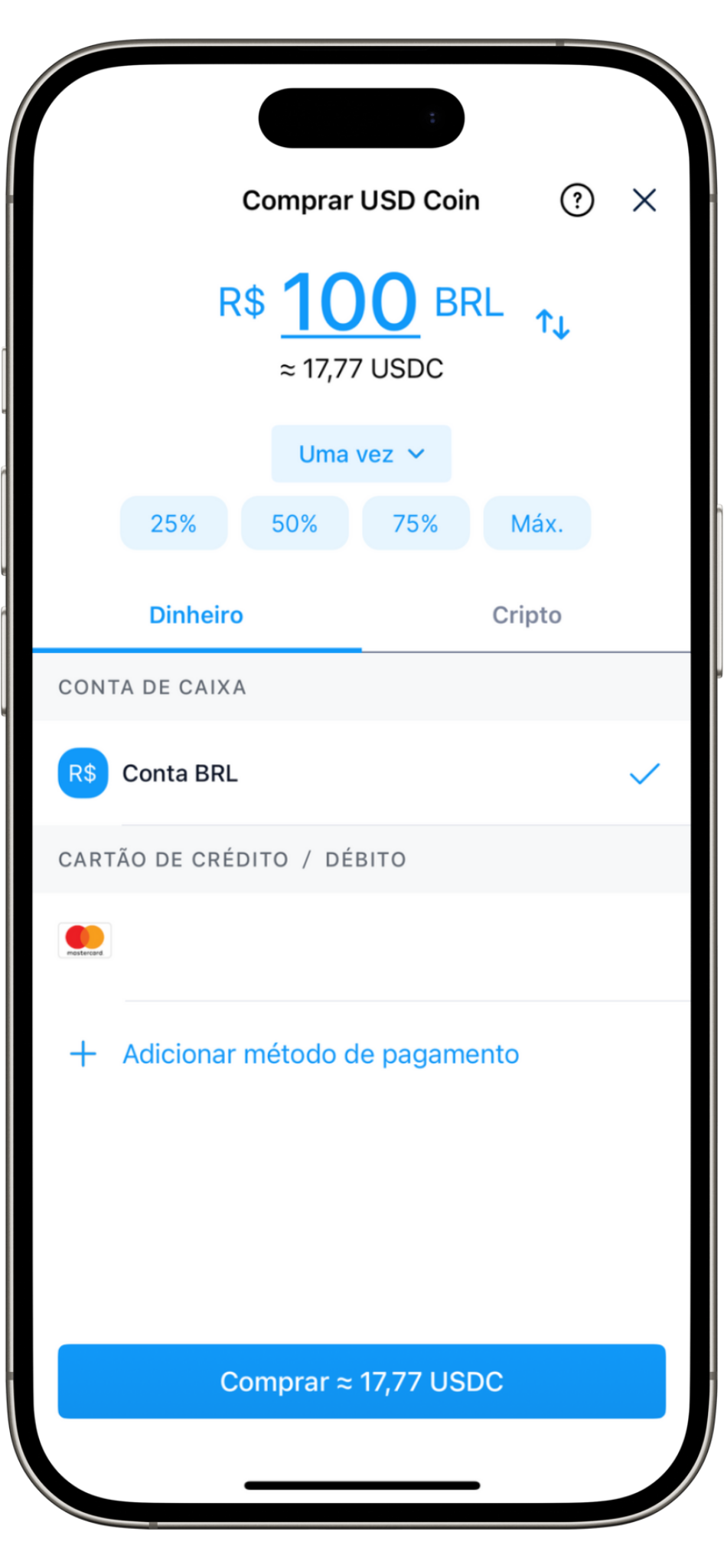The width and height of the screenshot is (724, 1568).
Task: Close the Comprar USD Coin screen
Action: [x=644, y=201]
